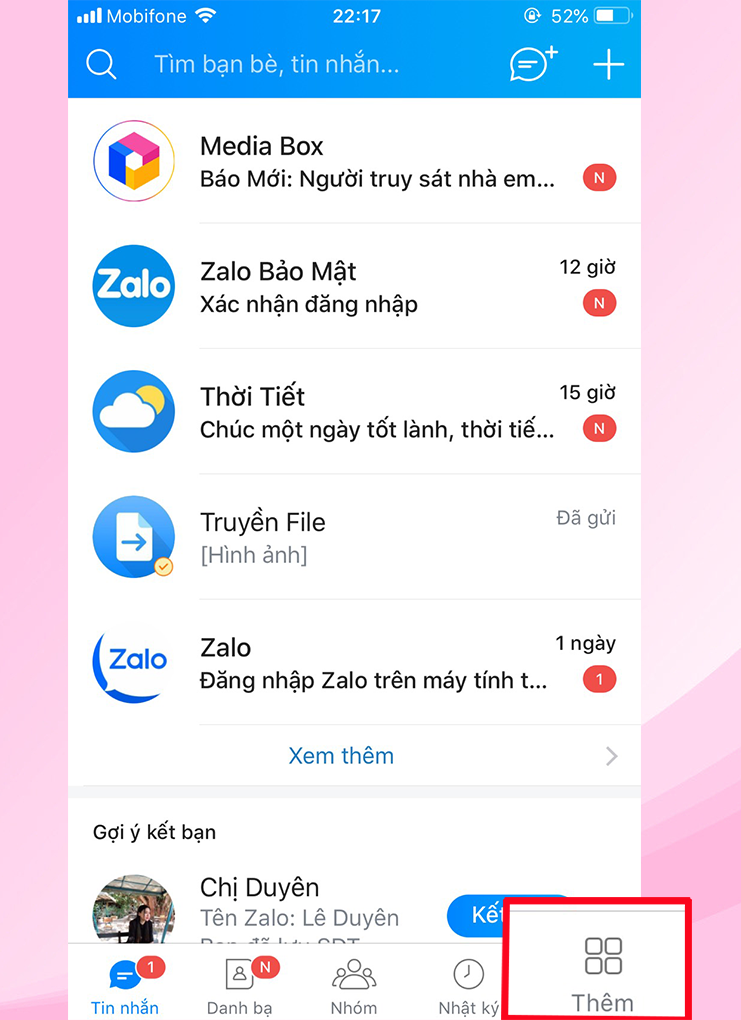741x1020 pixels.
Task: Switch to the Danh bạ tab
Action: pyautogui.click(x=239, y=987)
